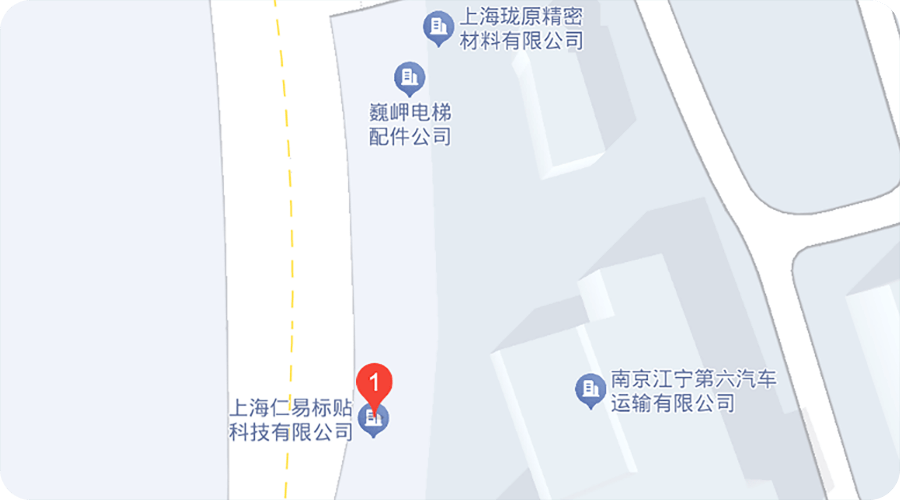Open the 巍岬电梯配件公司 place marker
This screenshot has height=500, width=900.
coord(408,77)
